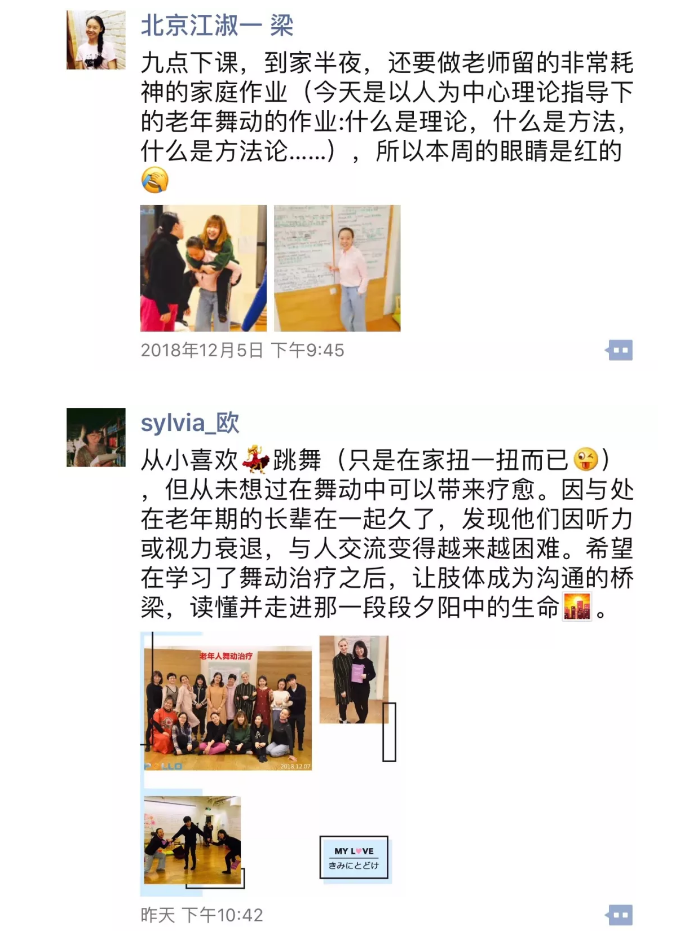Open the two-women photo in sylvia_欧's post
The image size is (700, 933).
(354, 680)
